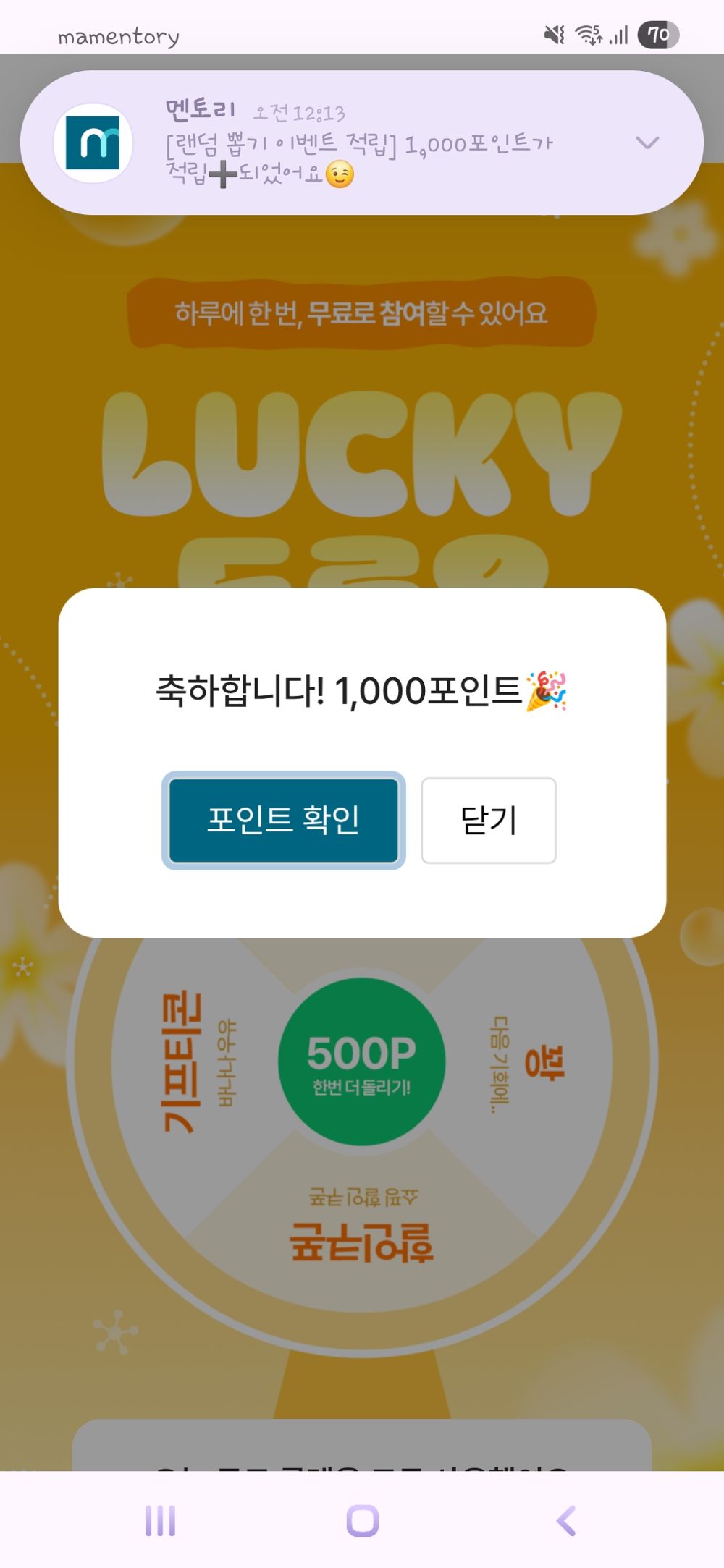This screenshot has width=724, height=1568.
Task: Tap the 하루에 한번 무료로 참여 banner
Action: 362,311
